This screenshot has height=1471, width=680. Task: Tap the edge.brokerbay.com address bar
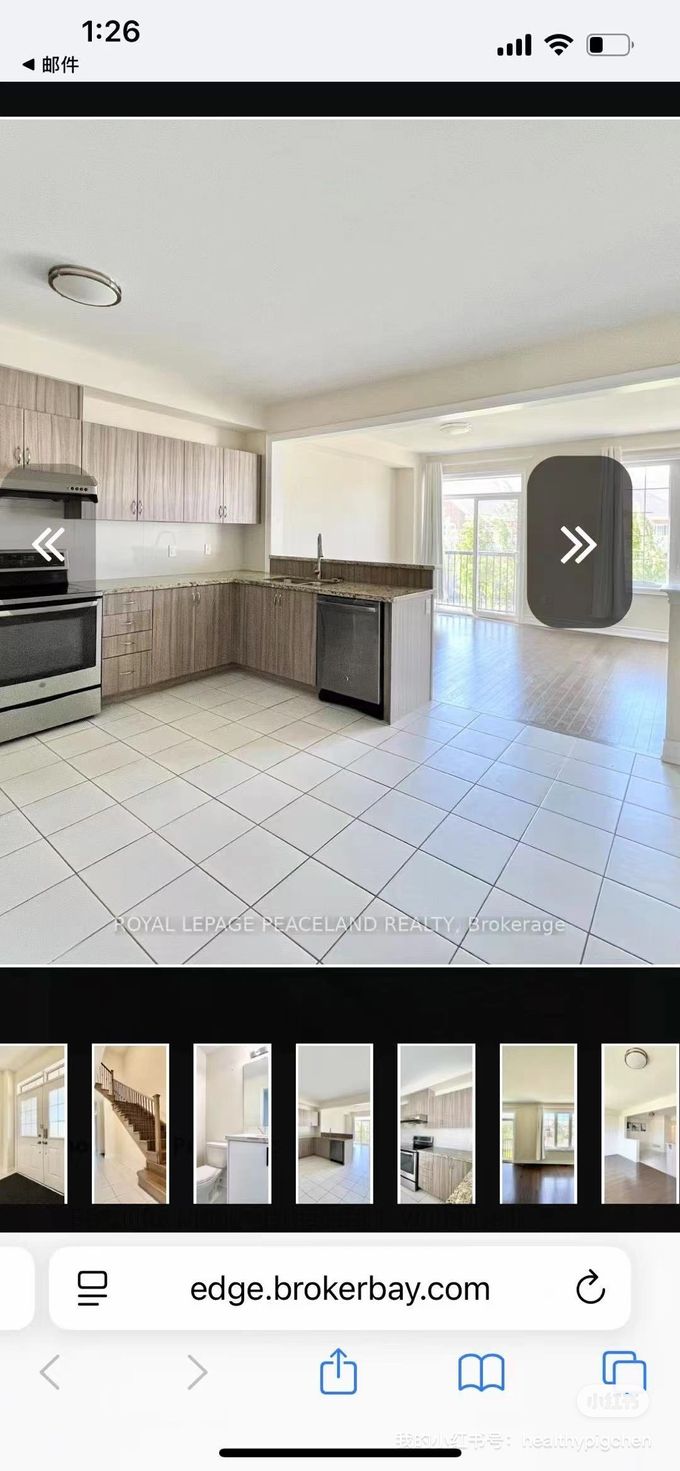[x=340, y=1289]
